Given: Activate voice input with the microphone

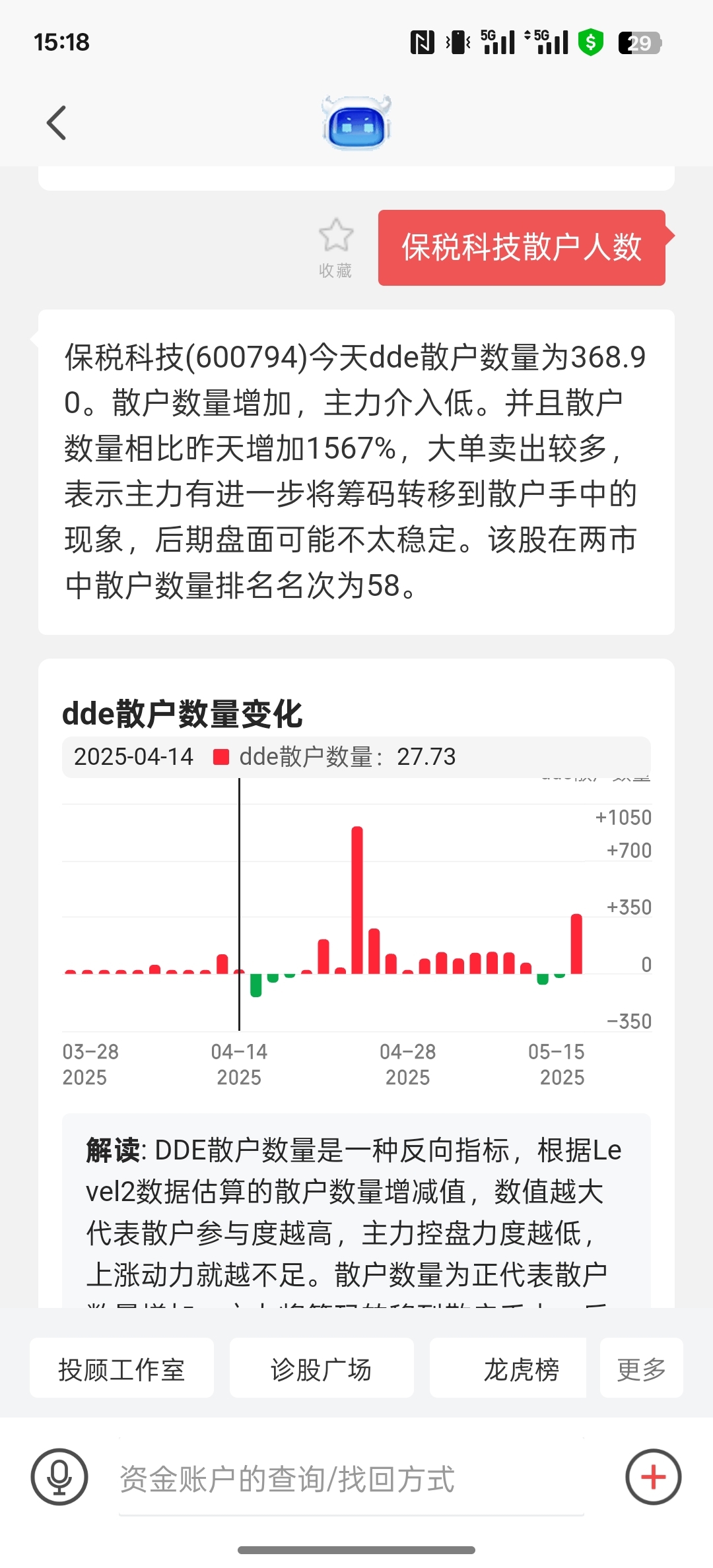Looking at the screenshot, I should click(x=59, y=1477).
